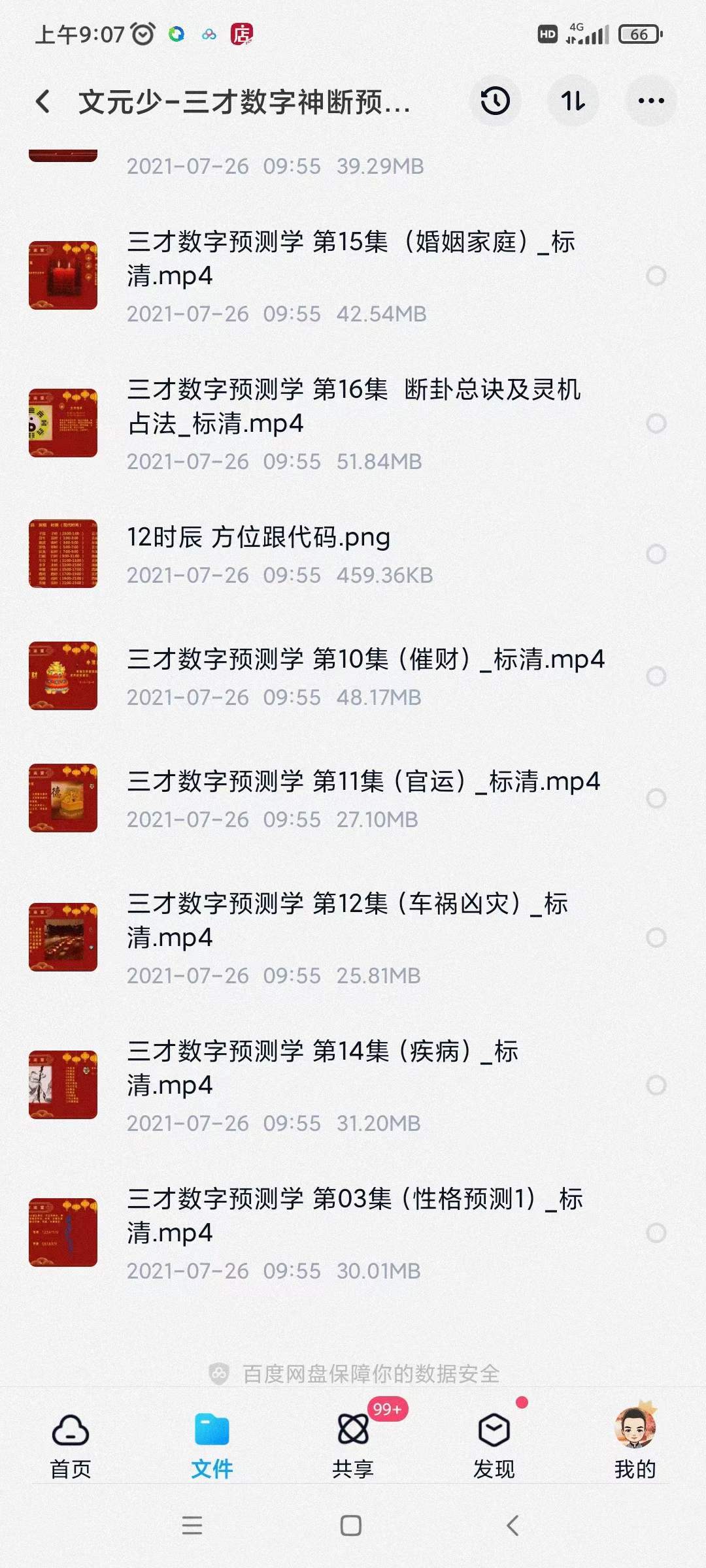Select checkbox next to 12时辰 方位跟代码.png
This screenshot has width=706, height=1568.
point(657,554)
